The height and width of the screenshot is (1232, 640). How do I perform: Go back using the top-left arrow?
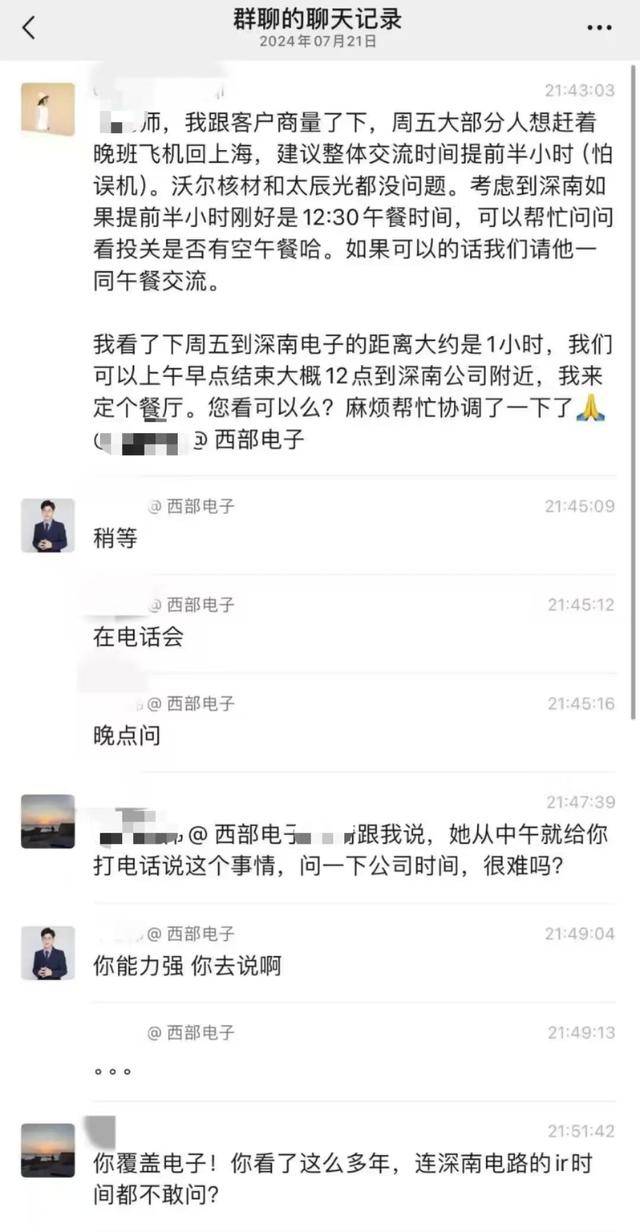tap(28, 28)
